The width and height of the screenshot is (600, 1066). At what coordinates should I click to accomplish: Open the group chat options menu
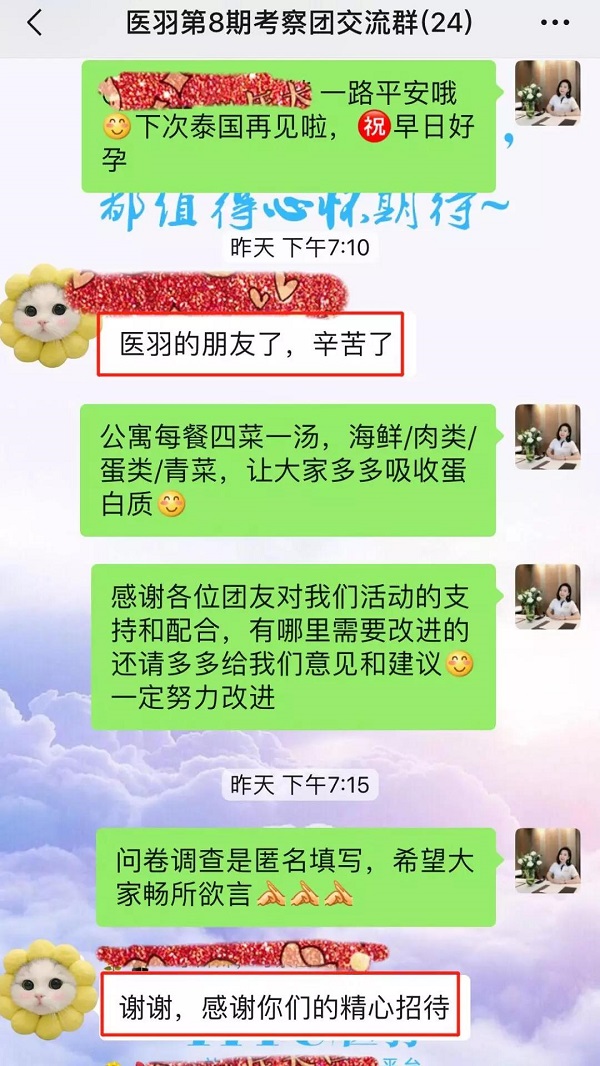[x=554, y=23]
